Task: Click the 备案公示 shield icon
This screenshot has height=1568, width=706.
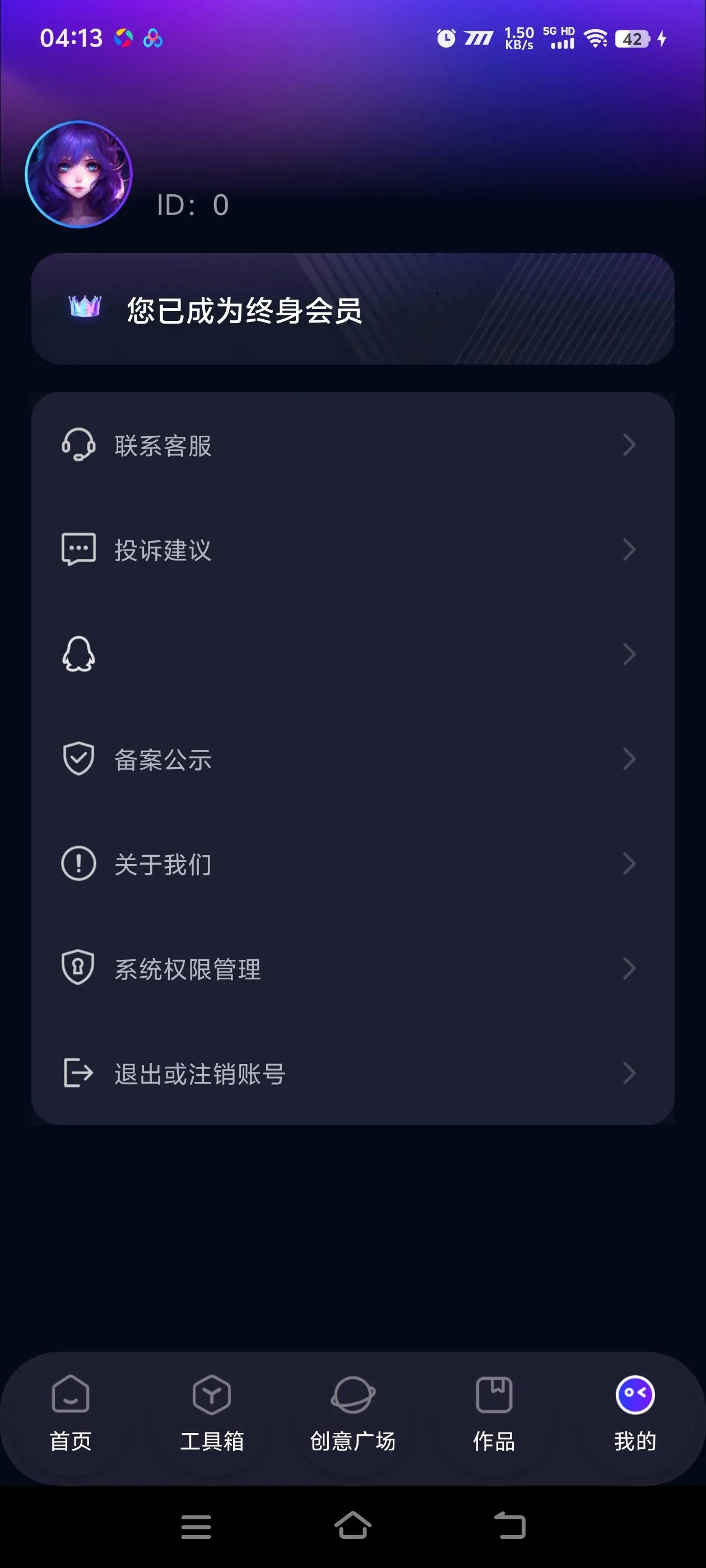Action: click(x=77, y=758)
